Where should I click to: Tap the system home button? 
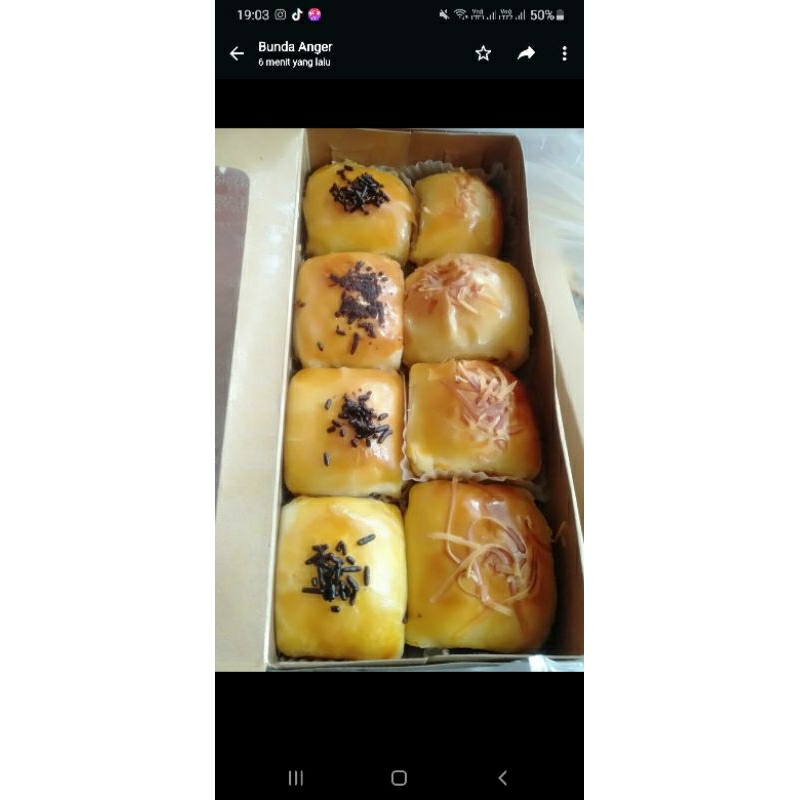399,778
